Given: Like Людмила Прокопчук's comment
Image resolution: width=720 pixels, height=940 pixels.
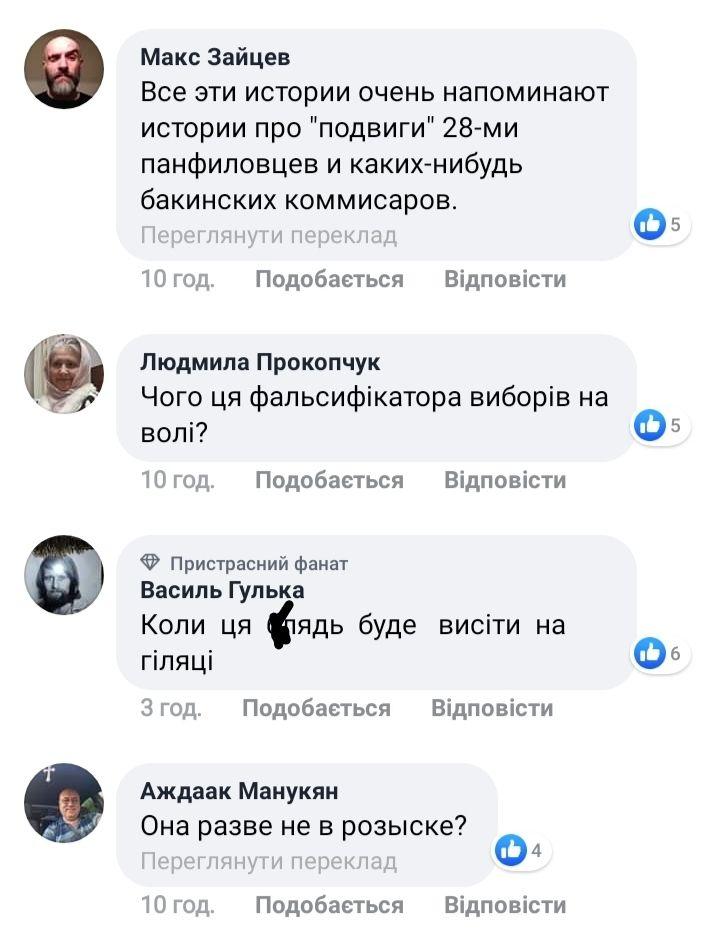Looking at the screenshot, I should 329,480.
